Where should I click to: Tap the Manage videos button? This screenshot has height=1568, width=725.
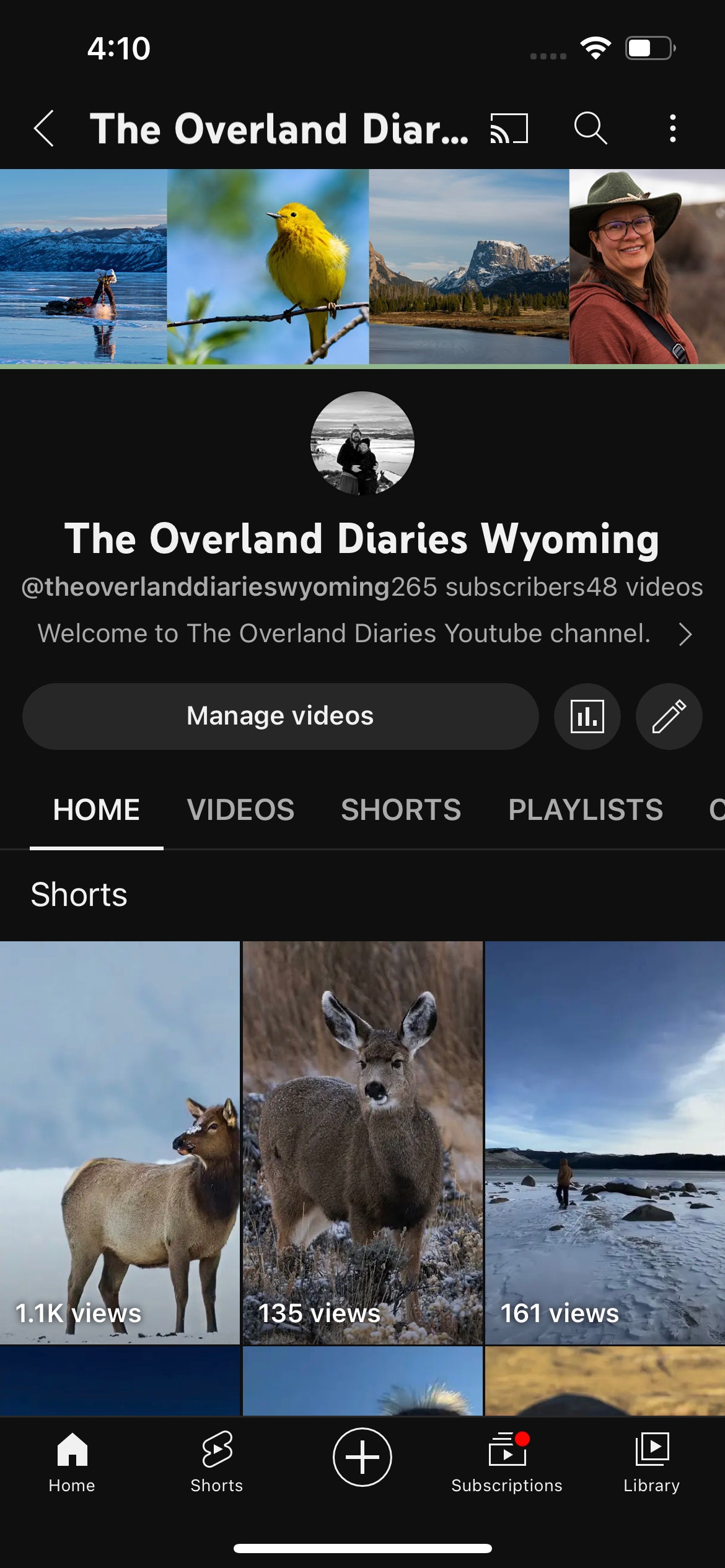280,716
